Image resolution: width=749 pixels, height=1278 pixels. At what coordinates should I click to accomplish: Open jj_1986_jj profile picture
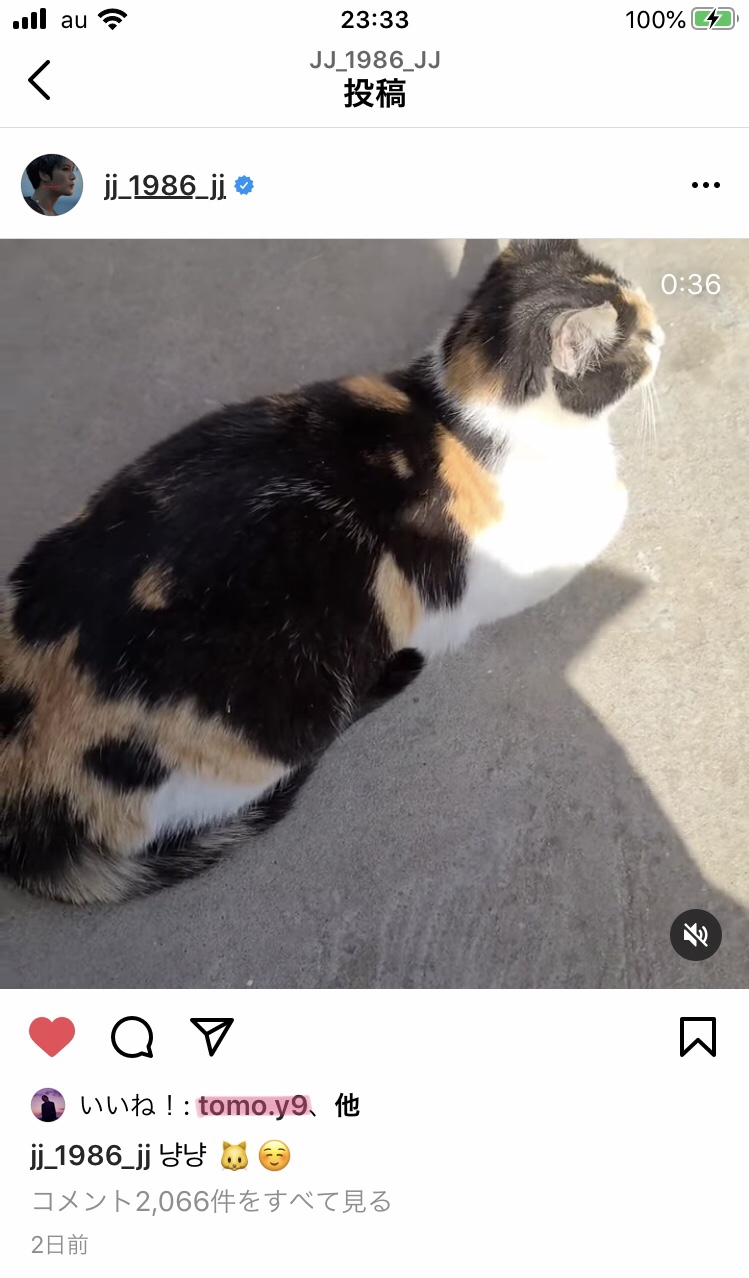(52, 185)
